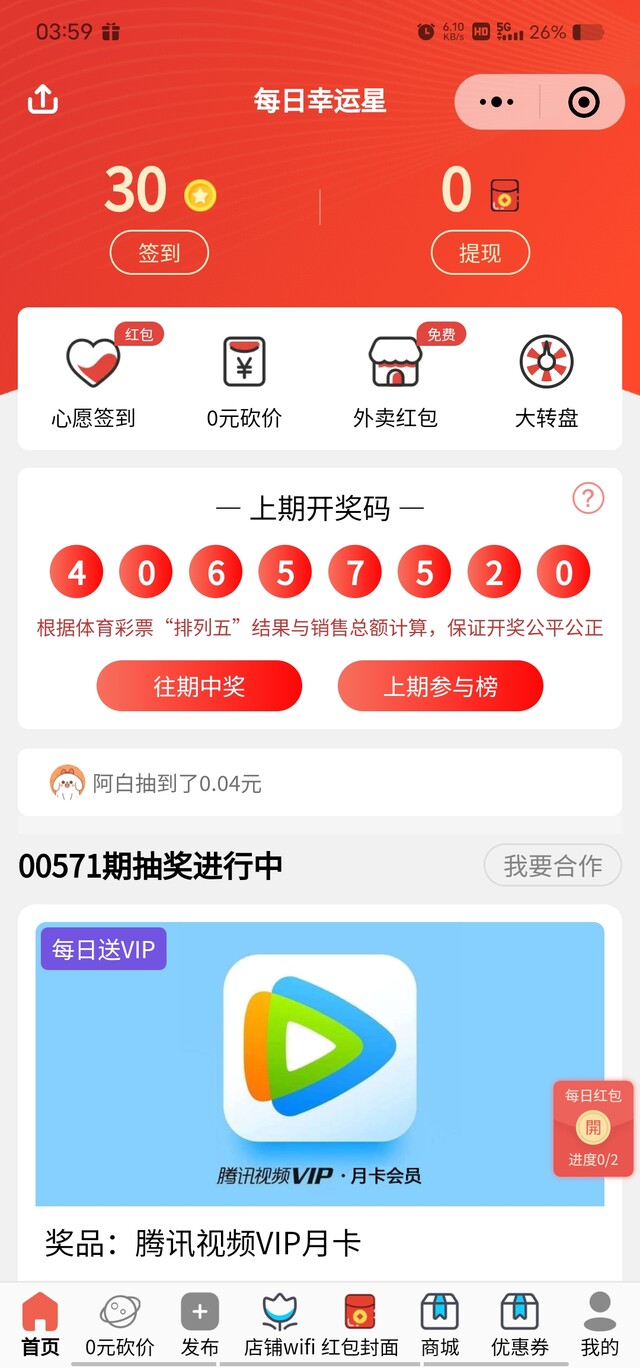Tap the 提现 withdraw button
Viewport: 640px width, 1368px height.
[x=480, y=253]
